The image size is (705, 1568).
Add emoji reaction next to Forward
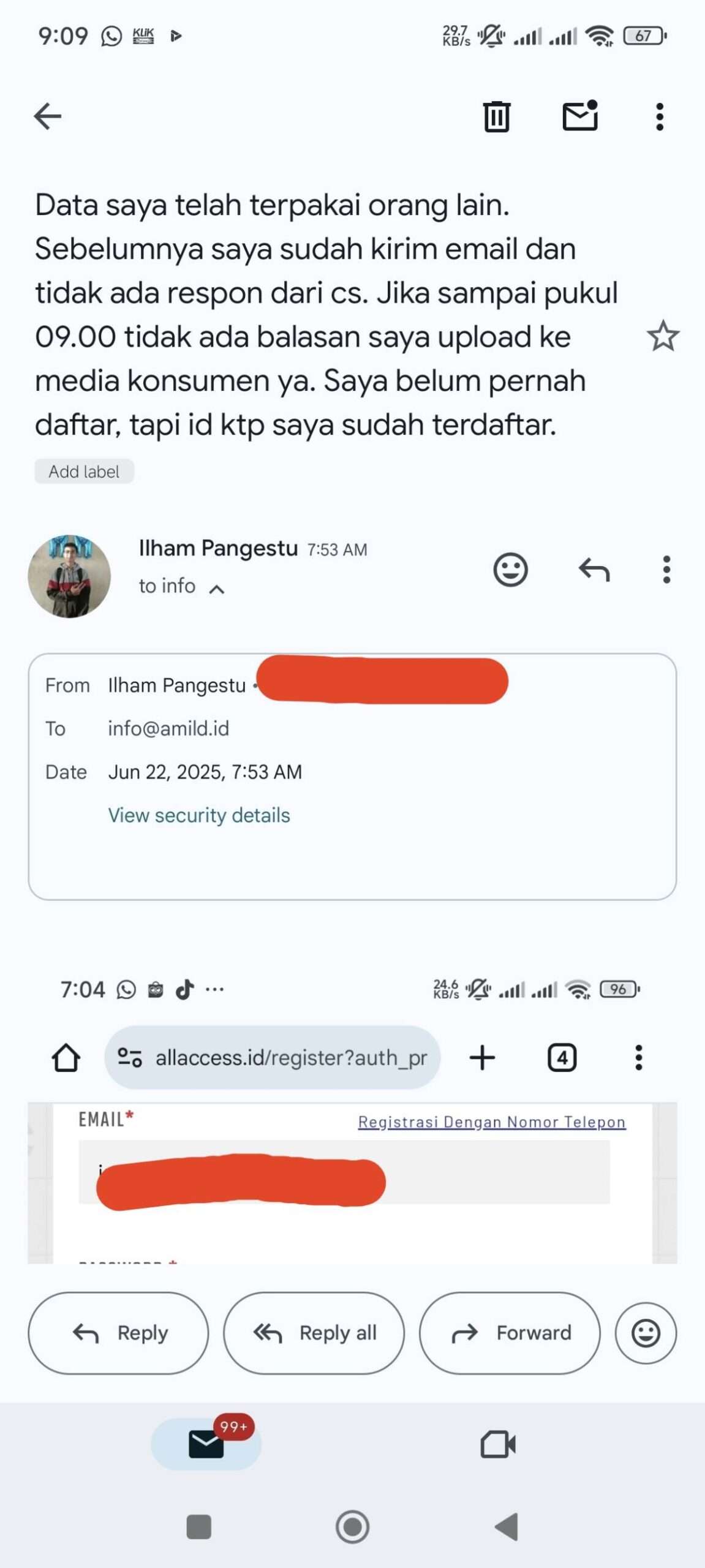click(x=646, y=1333)
